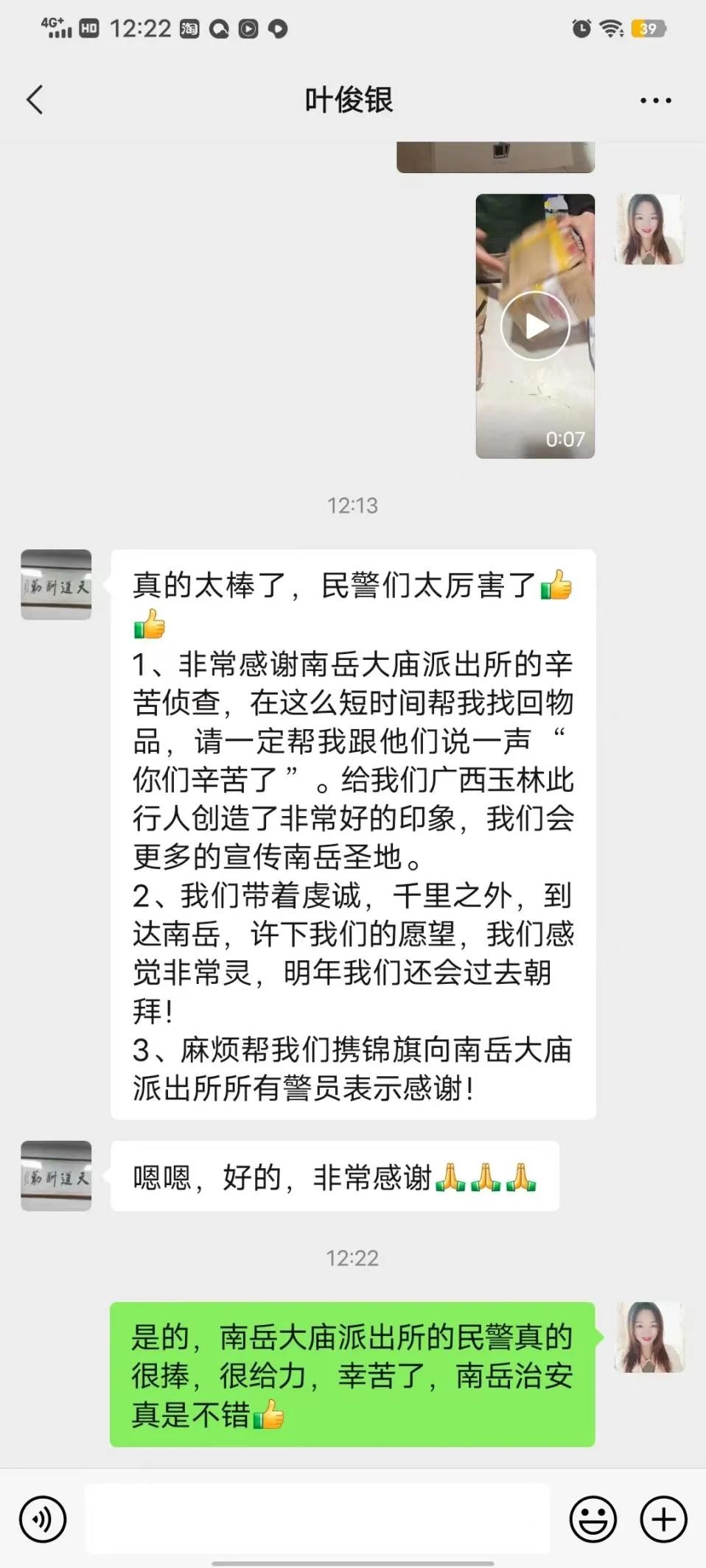The height and width of the screenshot is (1568, 706).
Task: Open my avatar beside the green message
Action: 650,1337
